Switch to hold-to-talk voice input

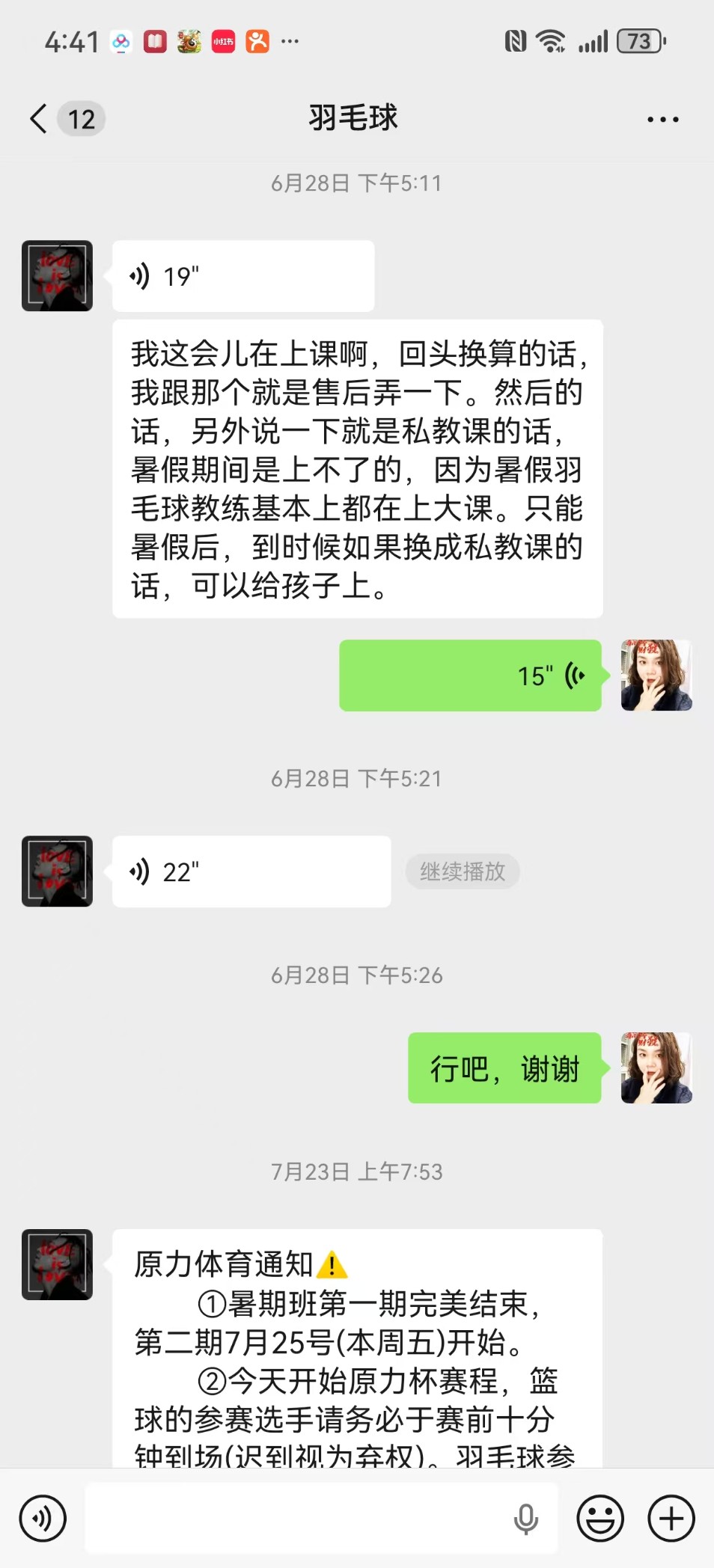coord(43,1518)
